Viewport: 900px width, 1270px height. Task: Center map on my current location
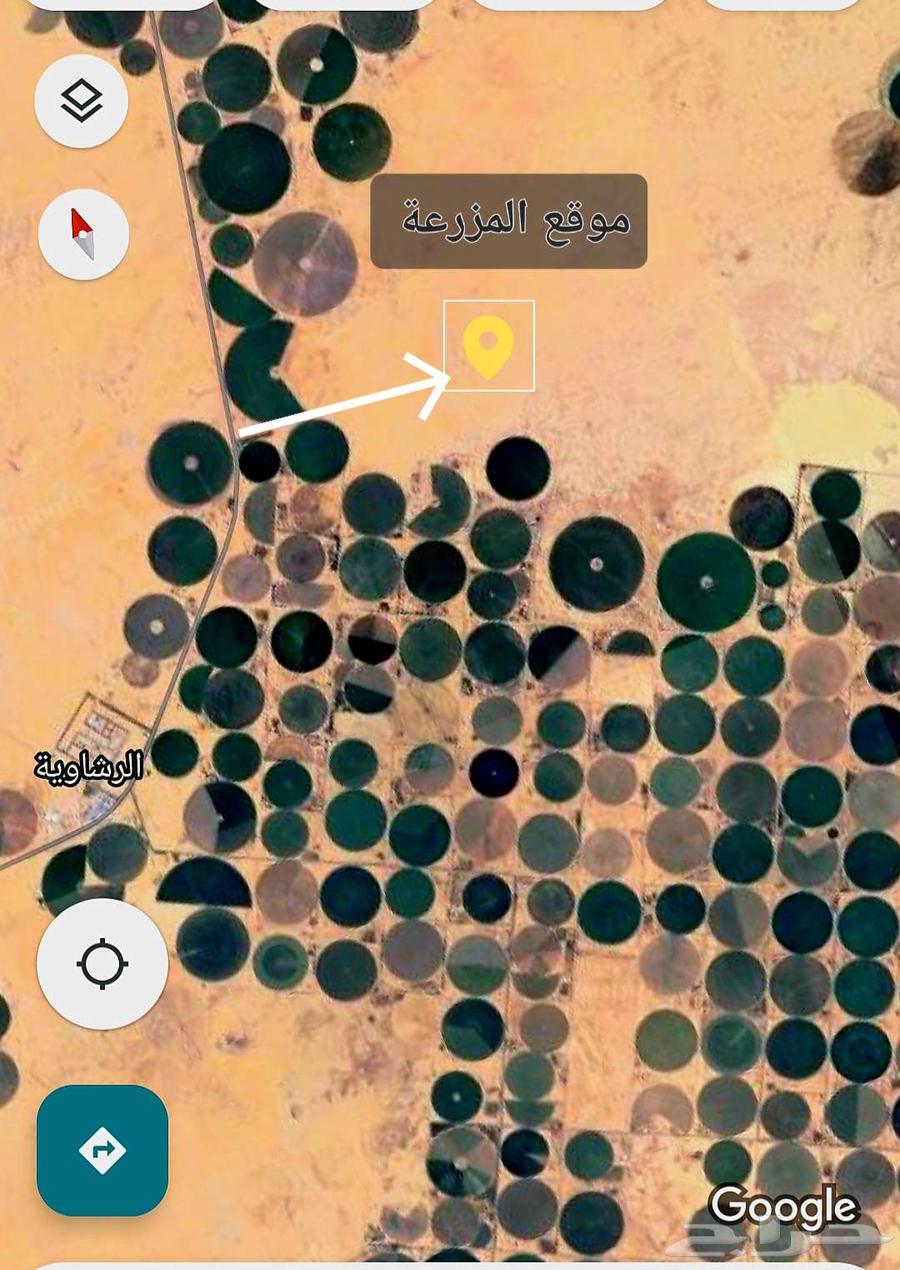(x=102, y=964)
